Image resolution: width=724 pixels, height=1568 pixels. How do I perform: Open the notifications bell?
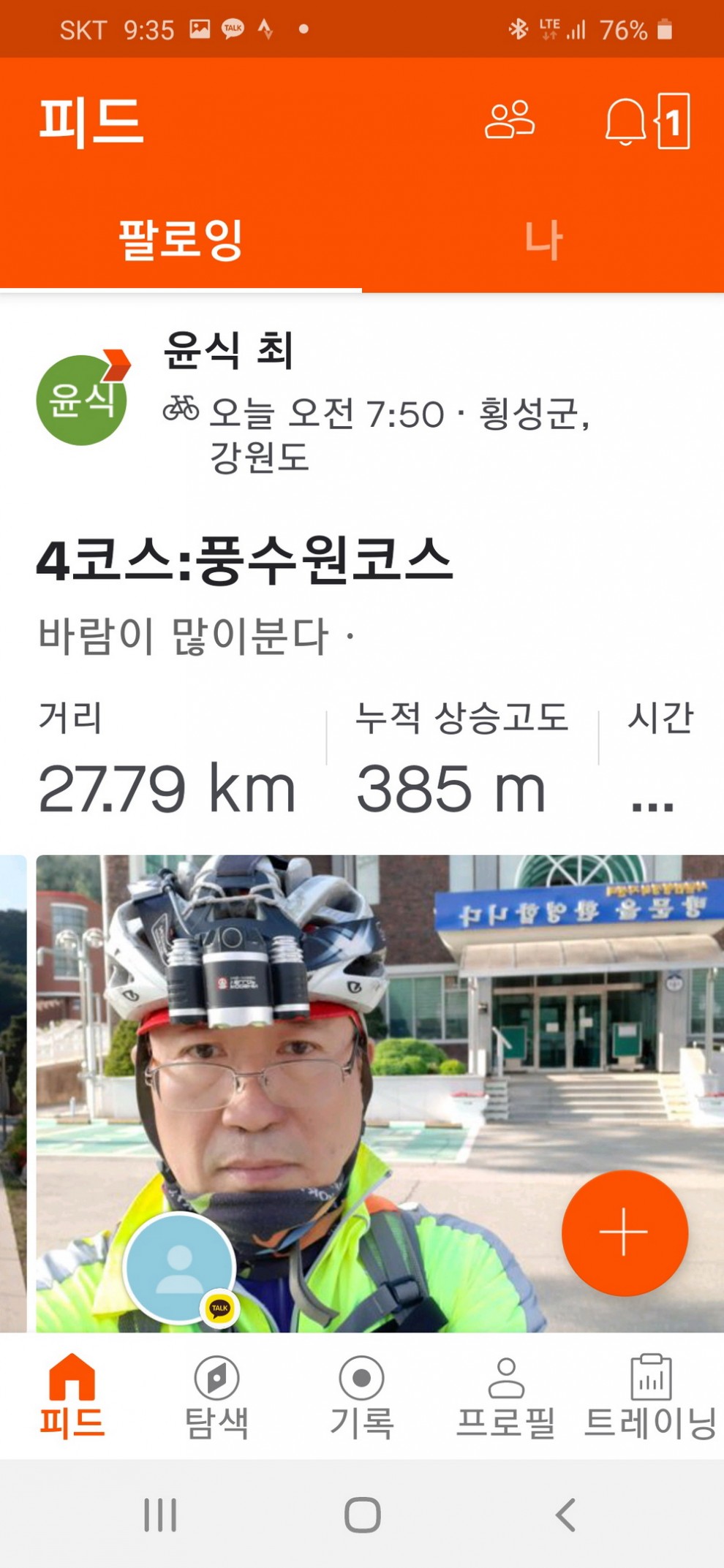[x=625, y=121]
